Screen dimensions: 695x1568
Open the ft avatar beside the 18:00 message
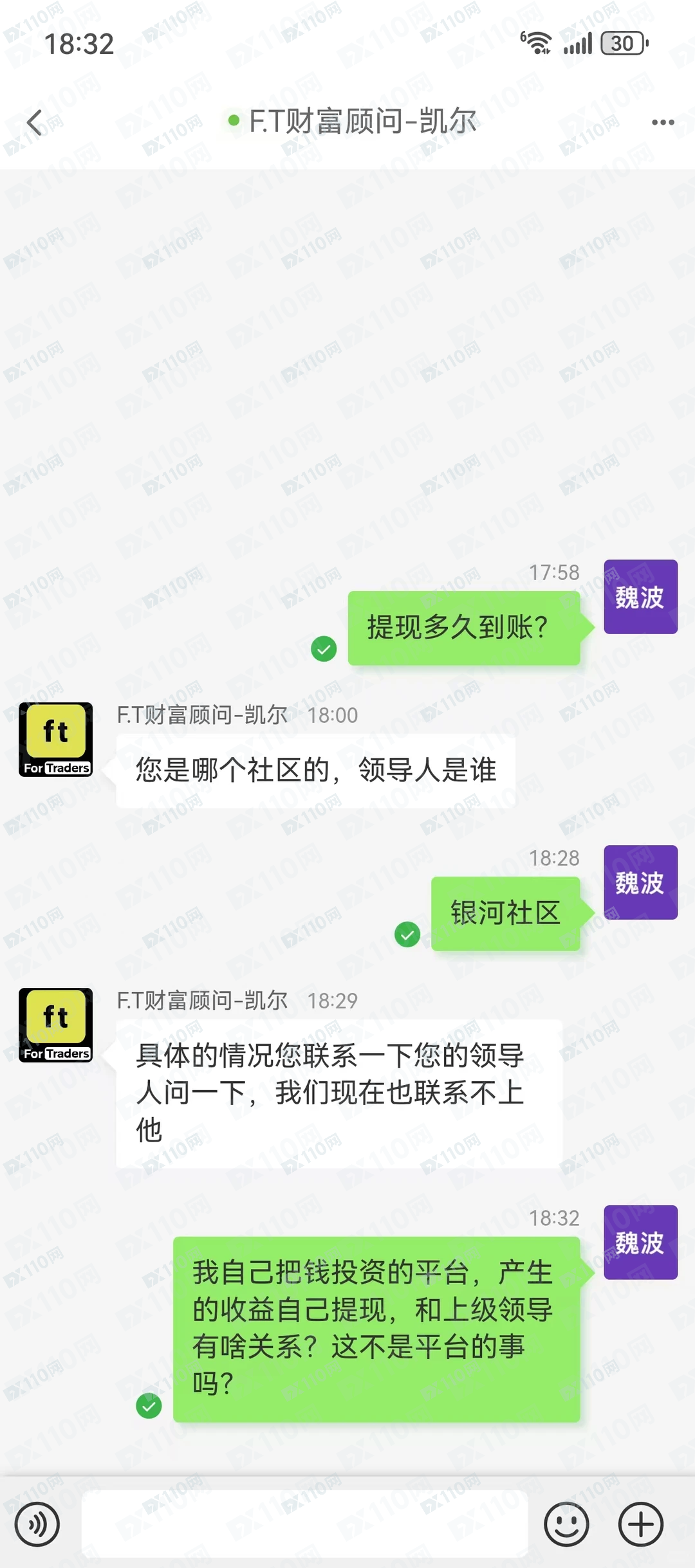pos(56,740)
